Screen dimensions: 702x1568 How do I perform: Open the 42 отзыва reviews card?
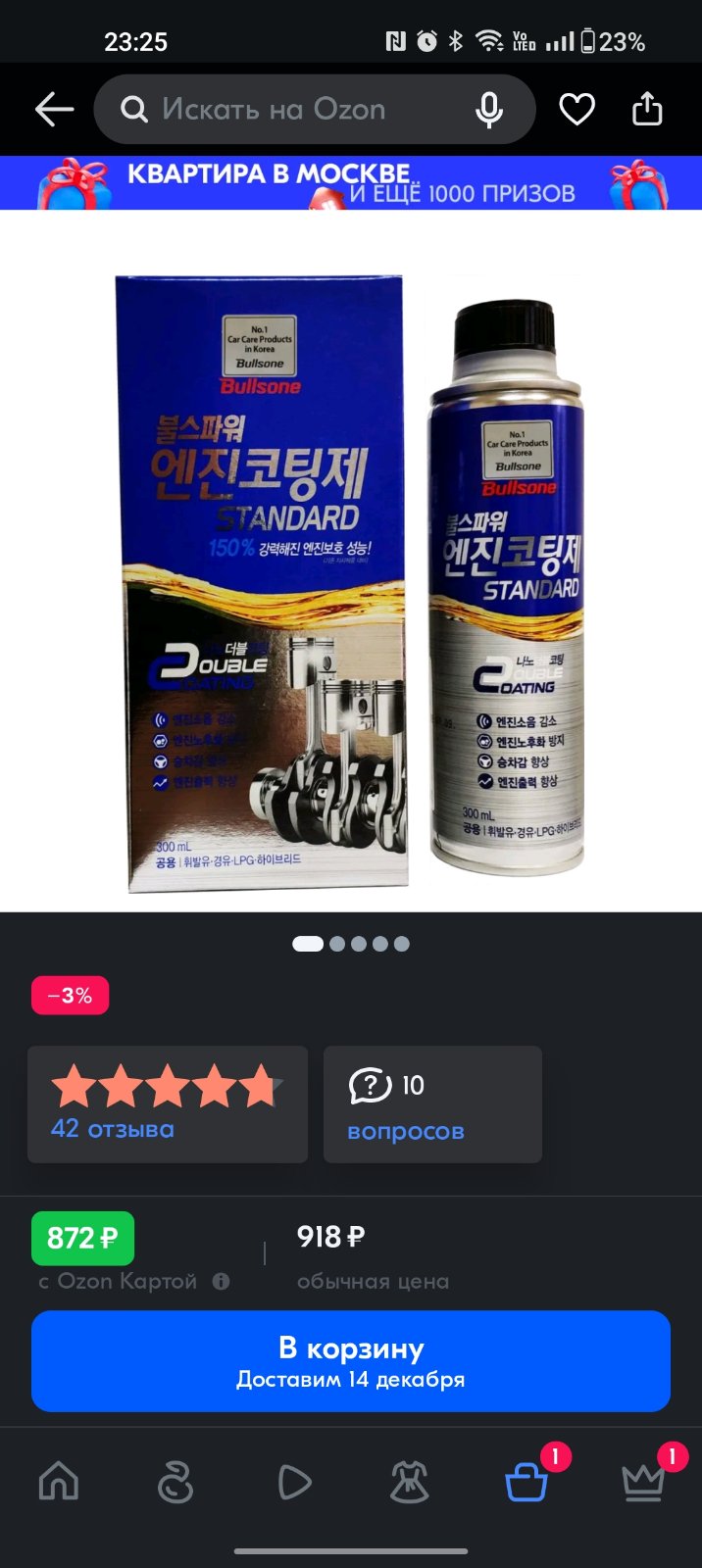(x=168, y=1104)
